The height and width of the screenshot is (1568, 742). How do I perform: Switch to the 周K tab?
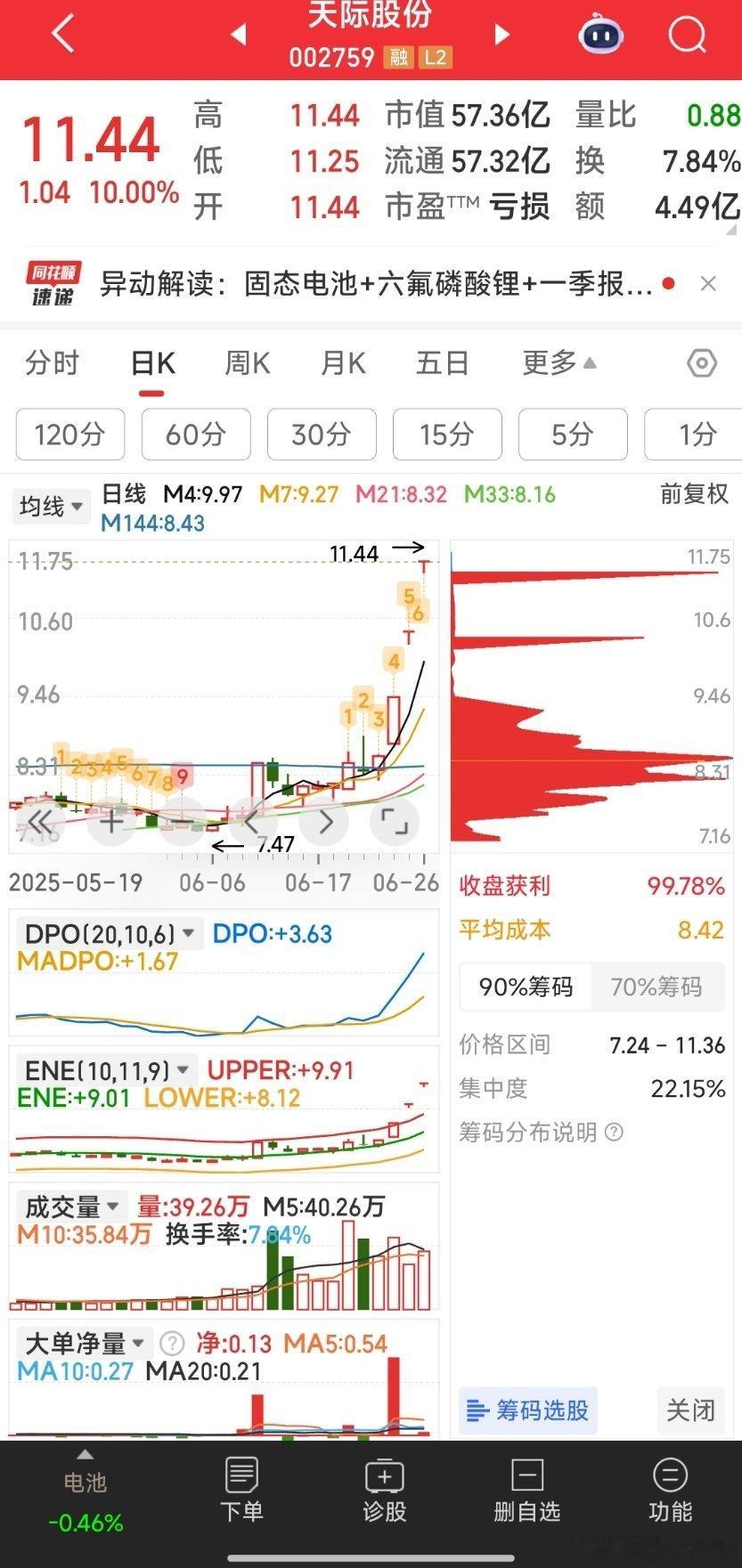[x=247, y=363]
